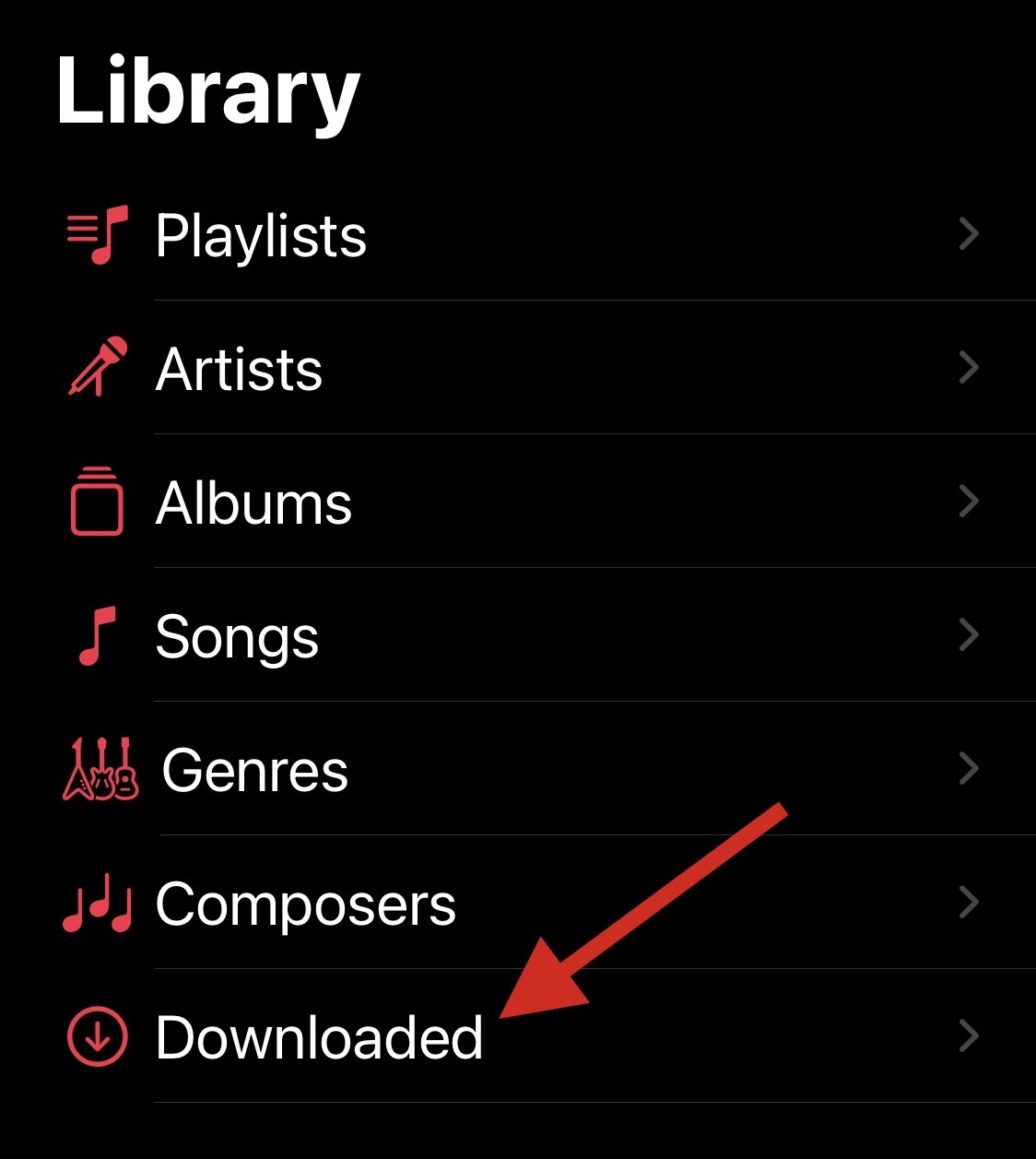This screenshot has width=1036, height=1159.
Task: Open the Composers list
Action: [305, 904]
